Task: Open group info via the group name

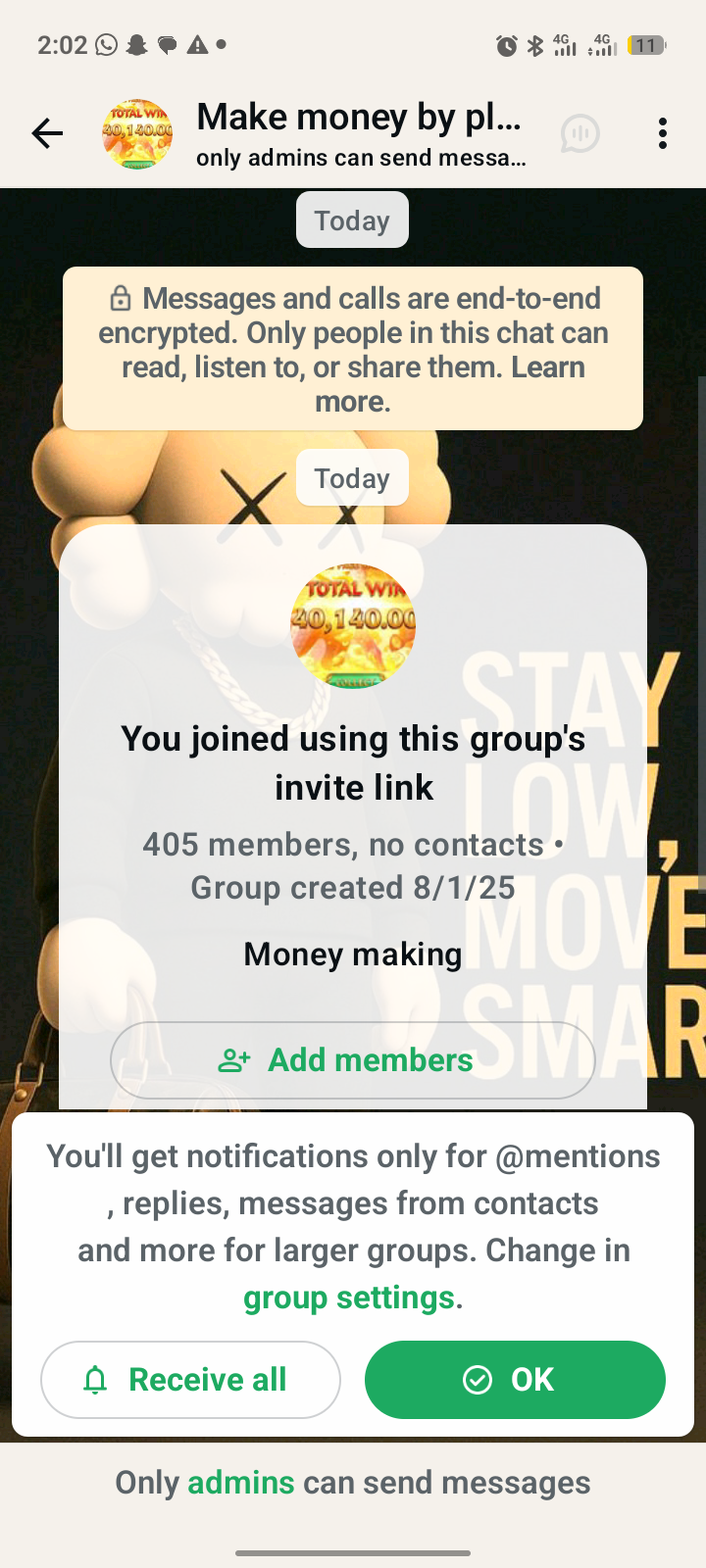Action: point(359,118)
